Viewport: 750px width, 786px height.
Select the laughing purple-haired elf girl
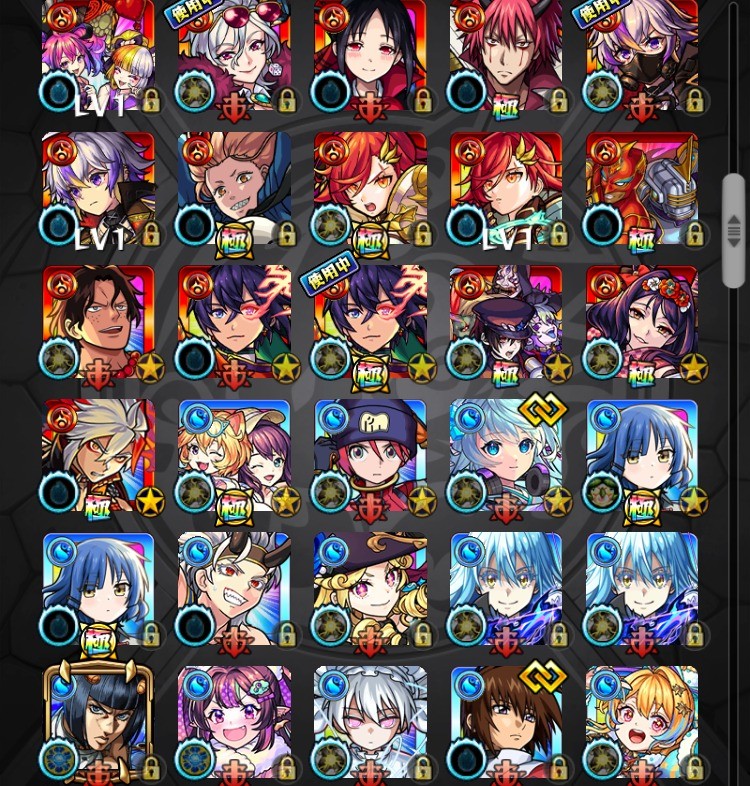[234, 722]
